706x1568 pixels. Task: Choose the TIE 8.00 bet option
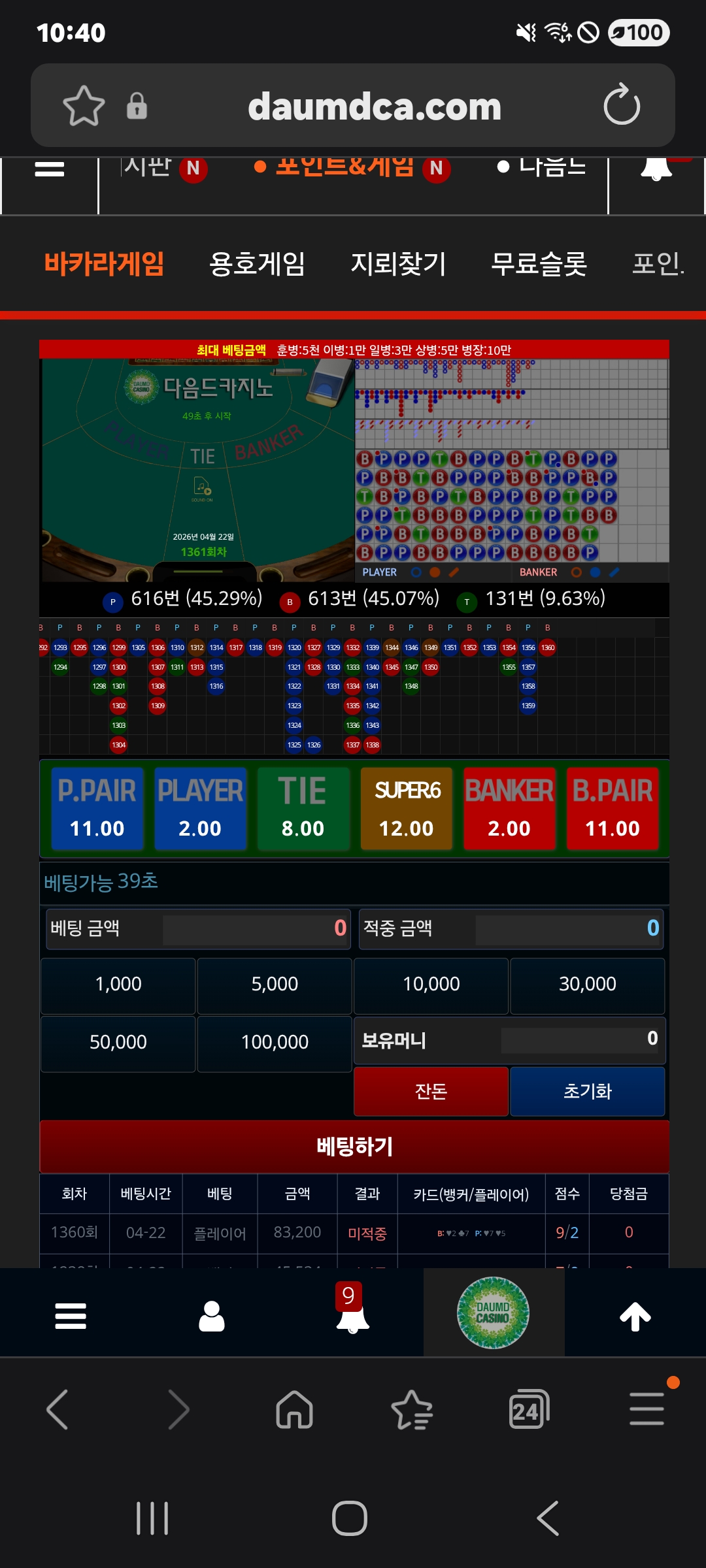coord(303,809)
